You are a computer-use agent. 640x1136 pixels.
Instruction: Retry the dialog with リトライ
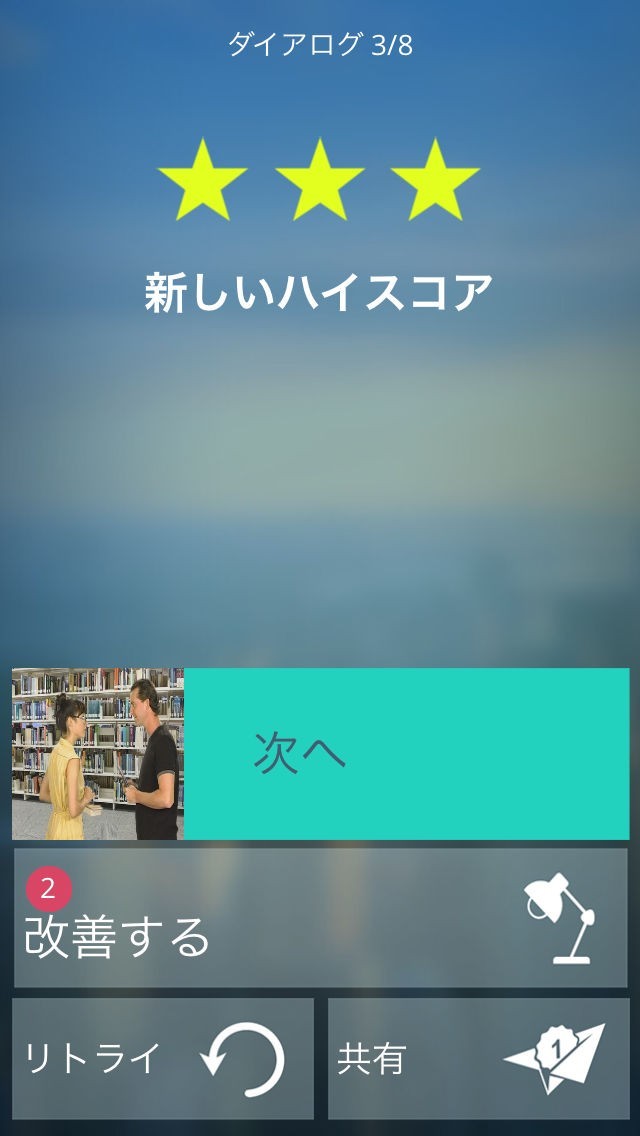tap(163, 1058)
